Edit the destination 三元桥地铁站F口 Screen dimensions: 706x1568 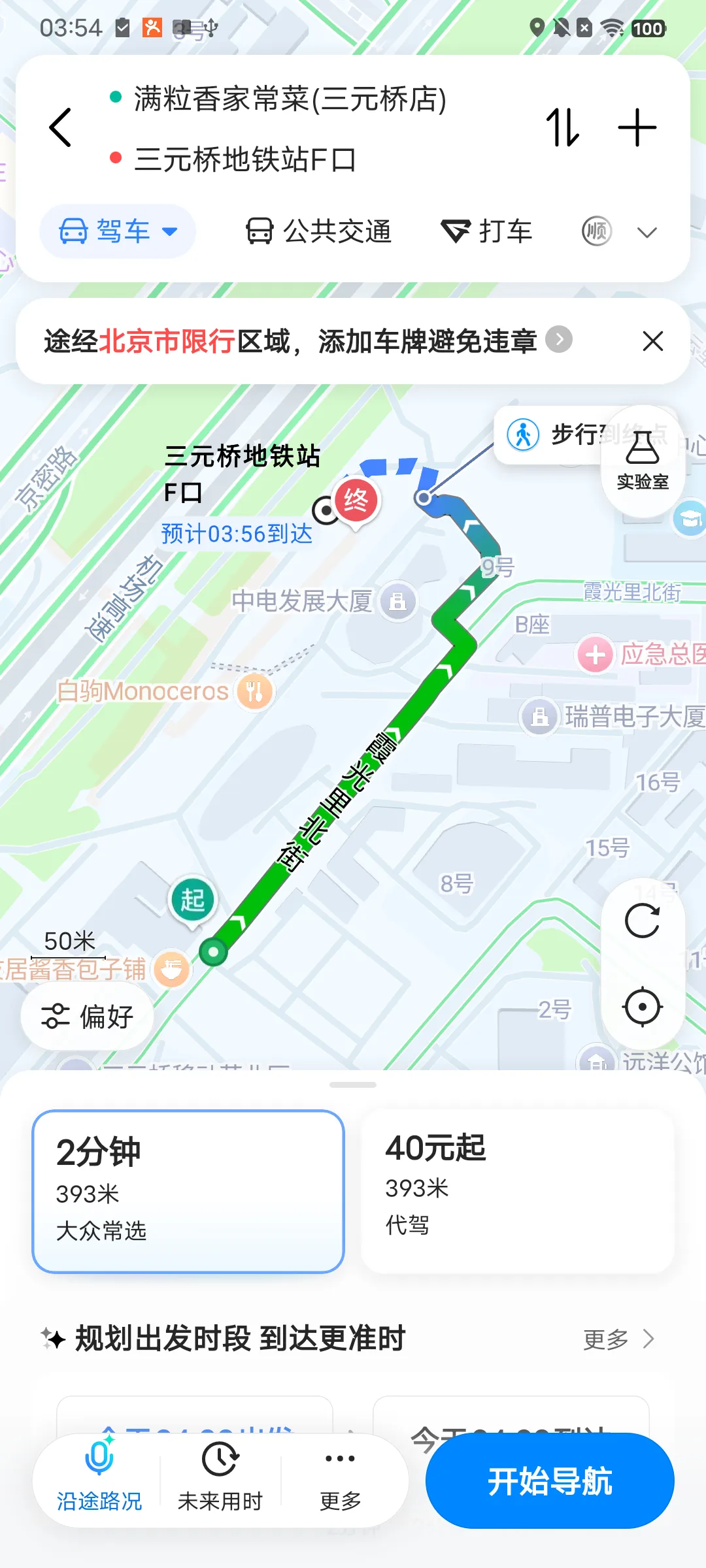[246, 159]
